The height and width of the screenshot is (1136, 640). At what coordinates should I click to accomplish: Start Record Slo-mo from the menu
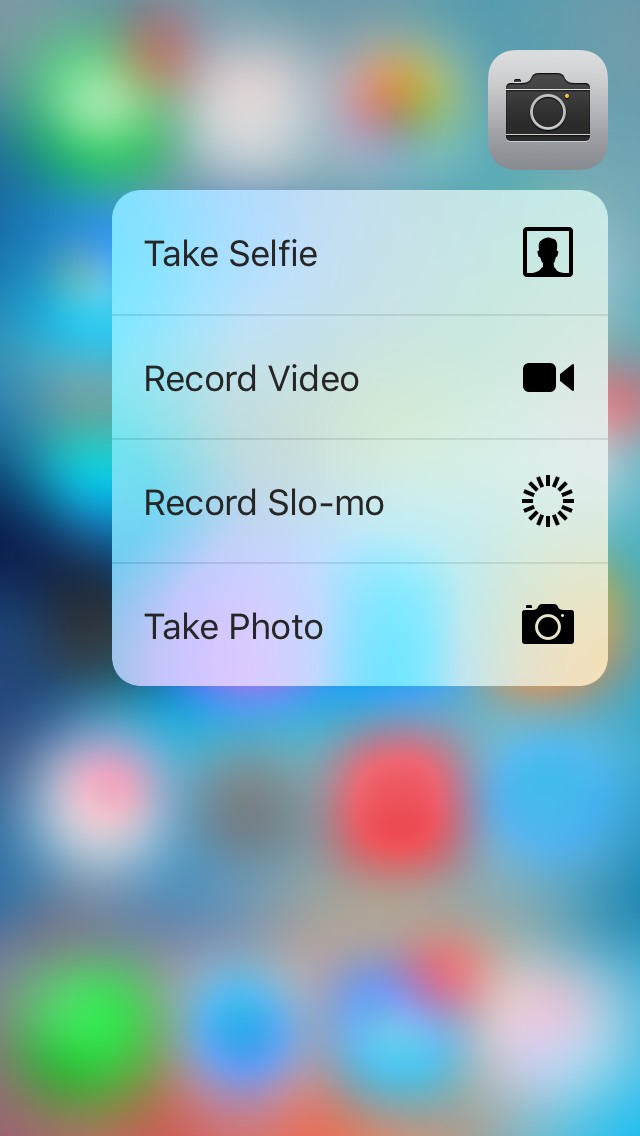359,502
